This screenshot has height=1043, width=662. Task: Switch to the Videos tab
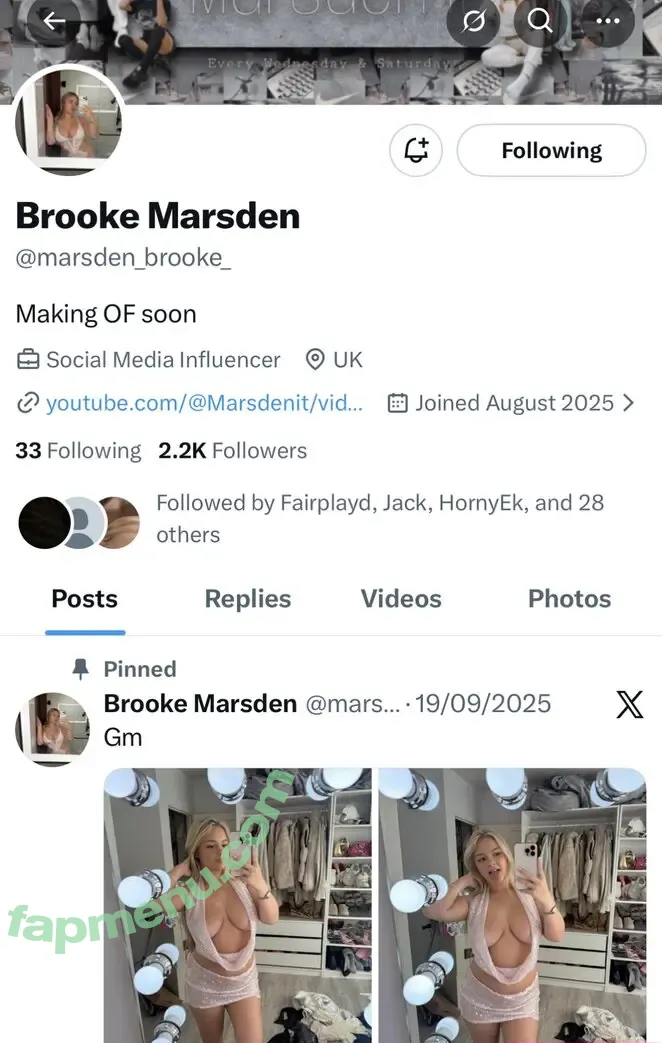pos(401,599)
